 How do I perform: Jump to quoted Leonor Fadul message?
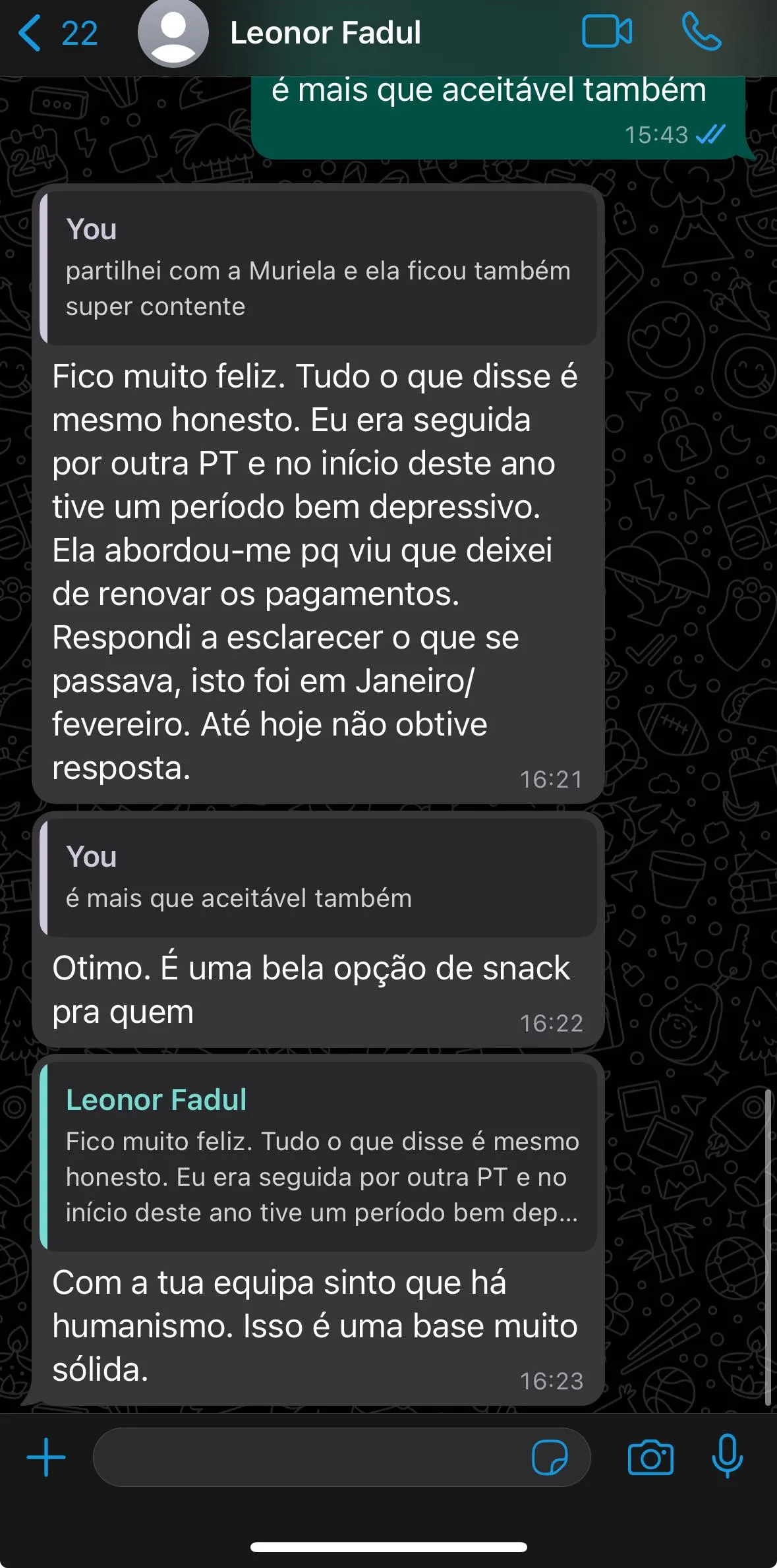[x=318, y=1157]
